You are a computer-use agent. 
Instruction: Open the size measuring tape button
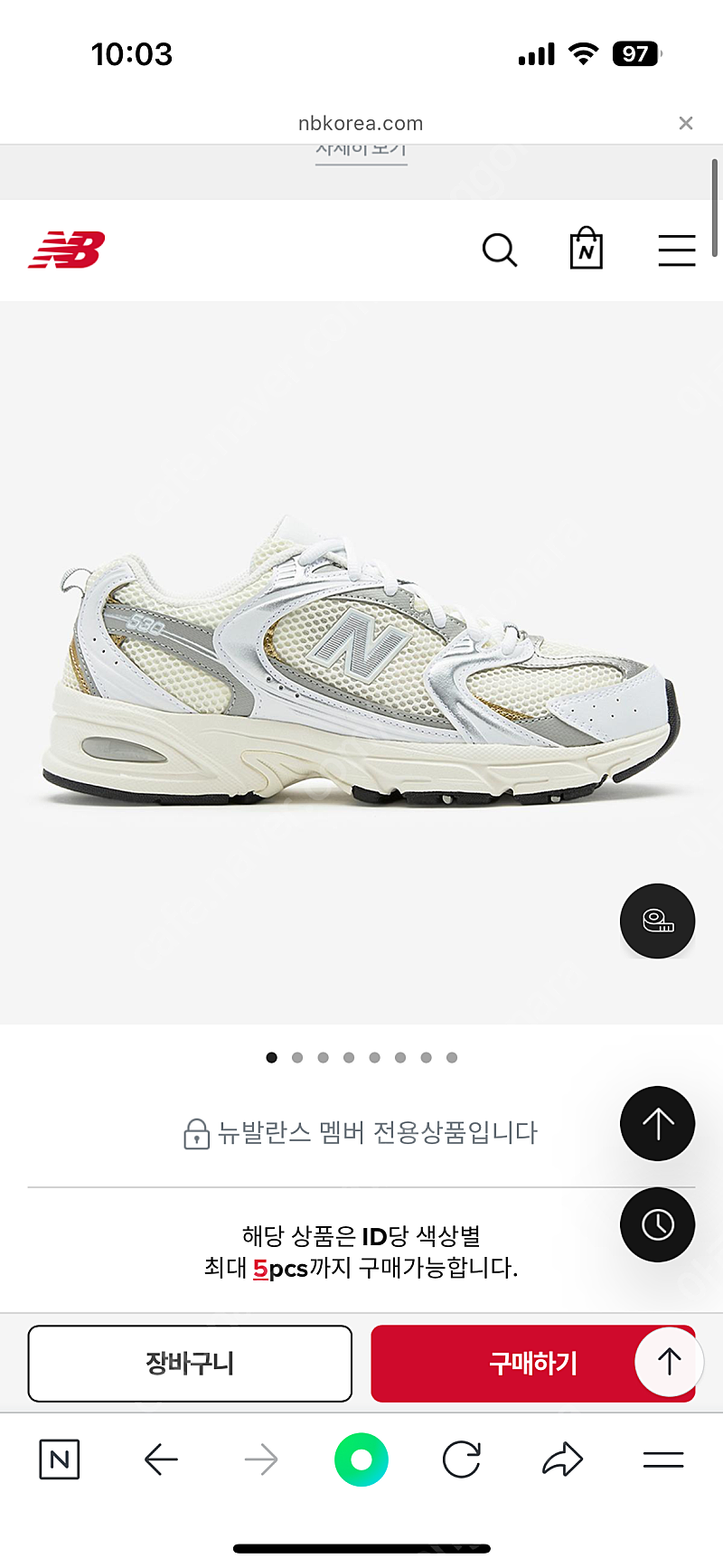click(x=657, y=921)
